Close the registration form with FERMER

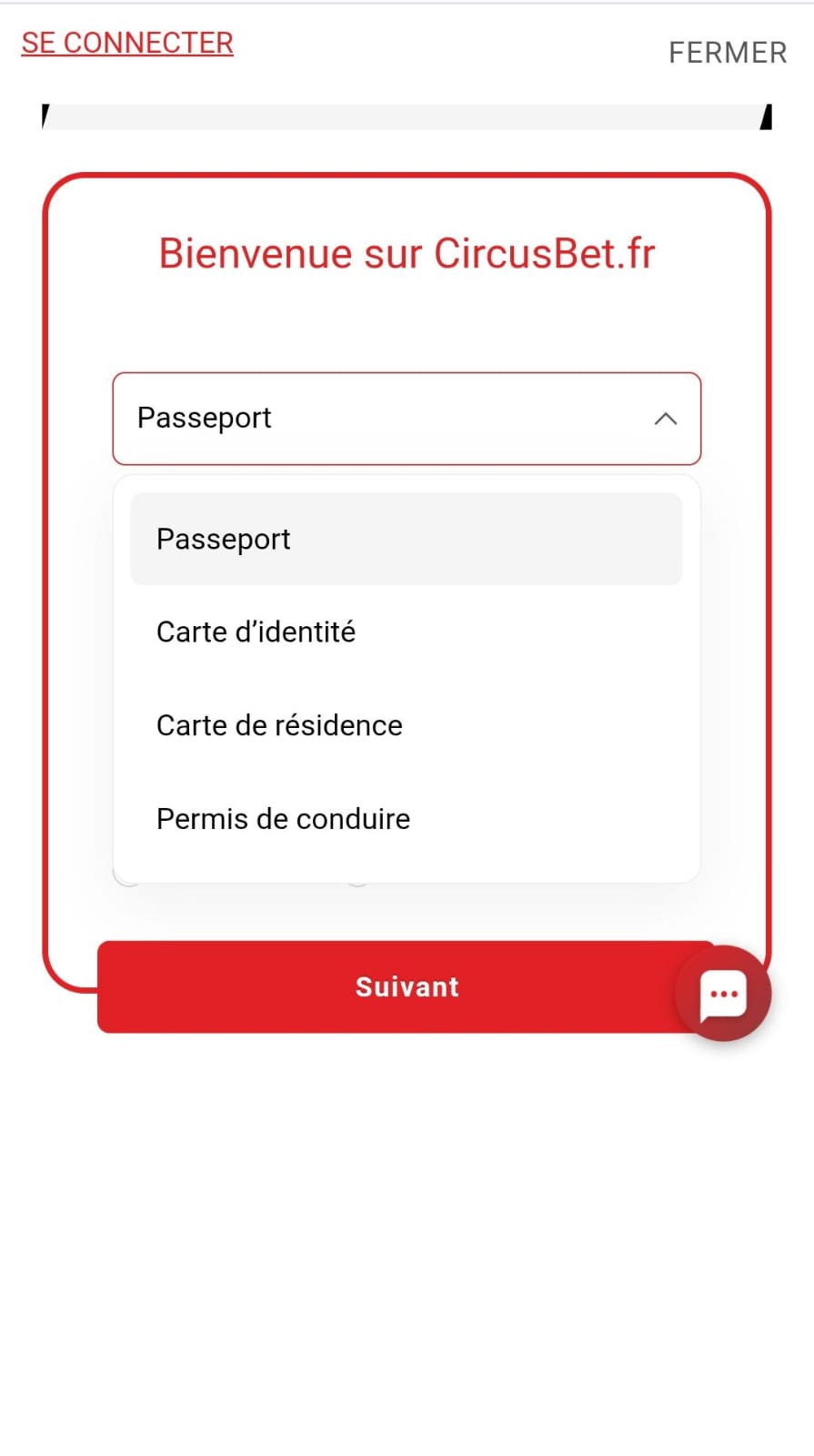click(728, 53)
